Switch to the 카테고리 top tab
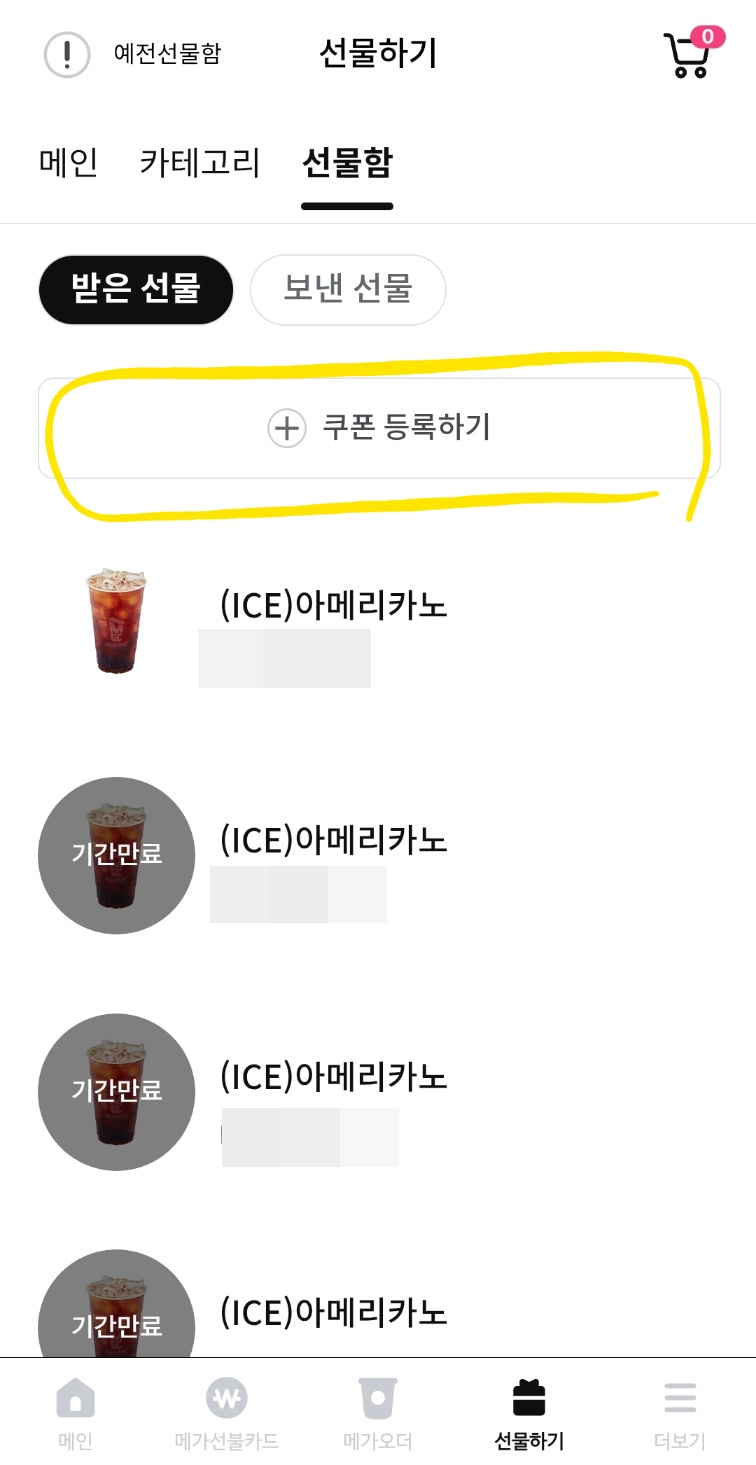The image size is (756, 1465). pos(200,162)
